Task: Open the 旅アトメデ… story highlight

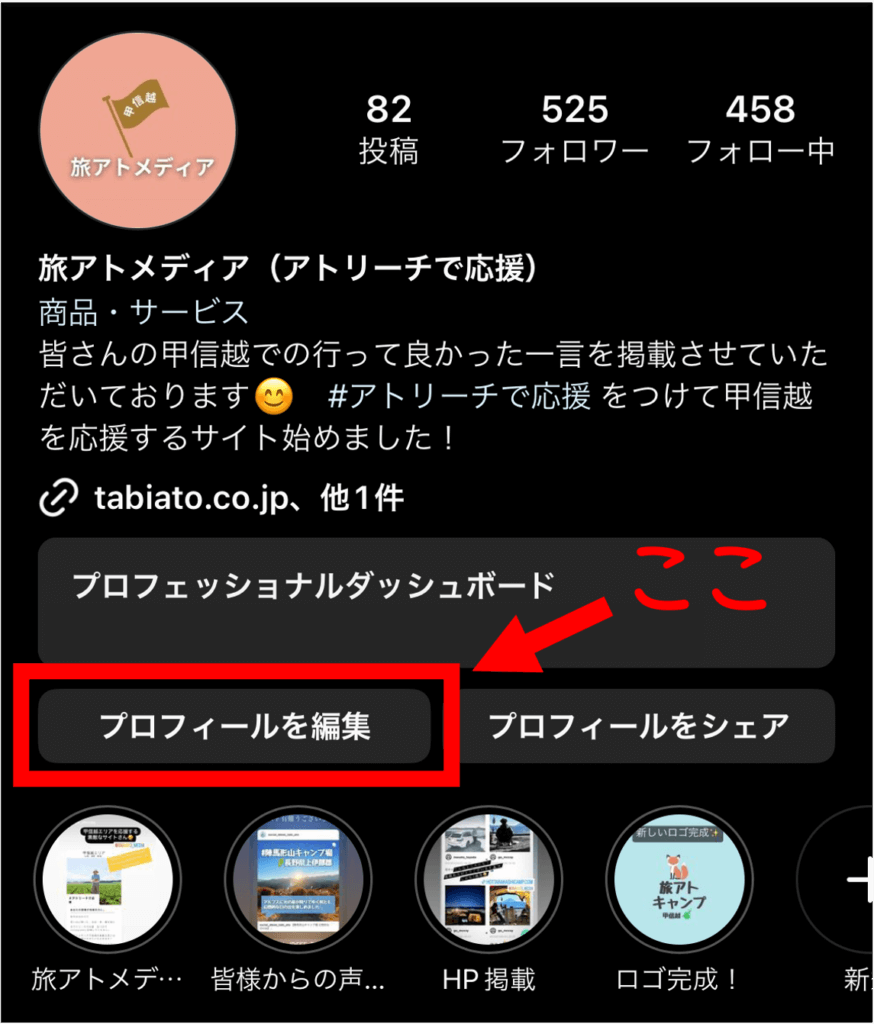Action: 108,879
